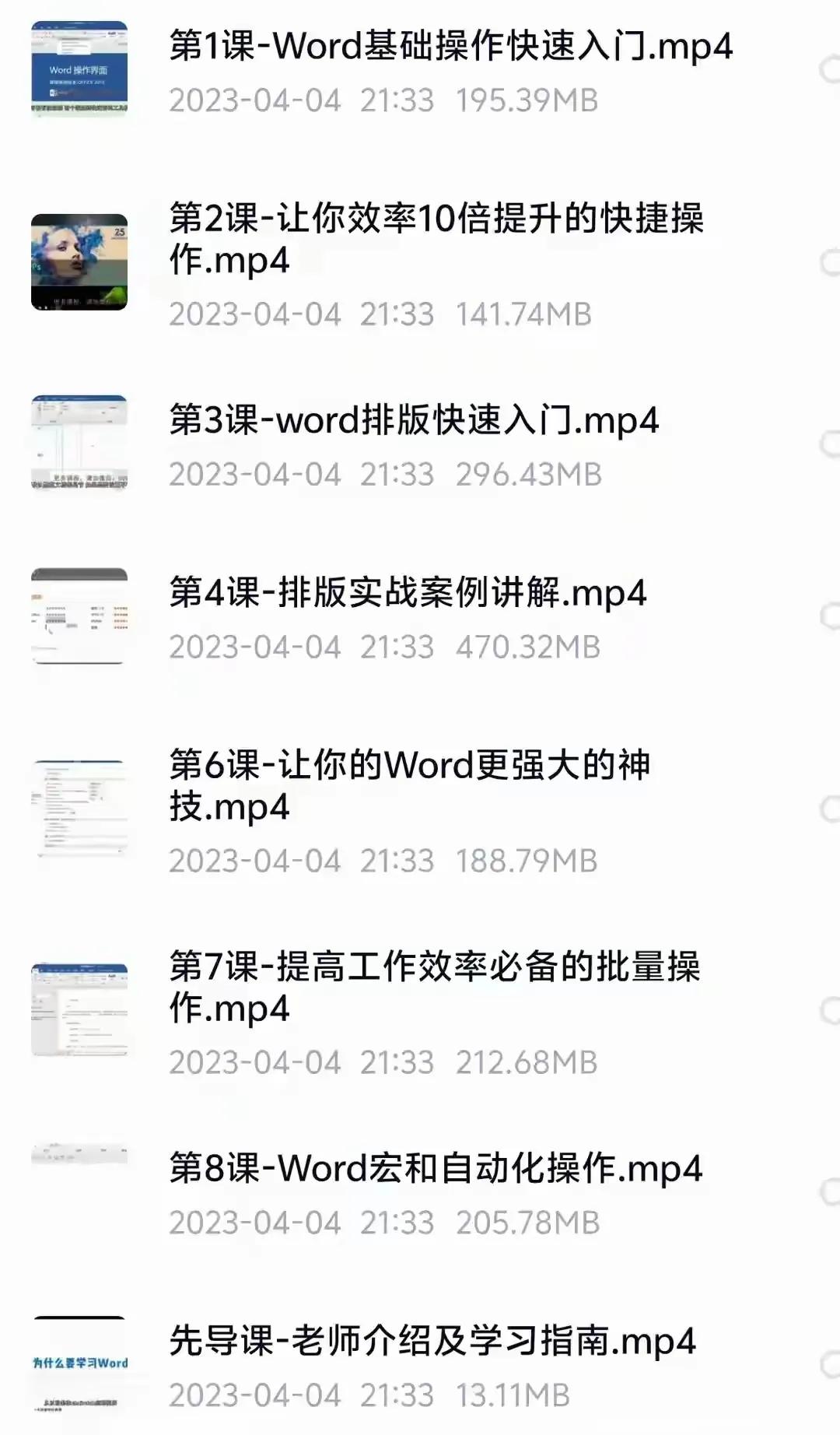Play 第3课-word排版快速入门.mp4
This screenshot has width=840, height=1435.
[x=414, y=421]
